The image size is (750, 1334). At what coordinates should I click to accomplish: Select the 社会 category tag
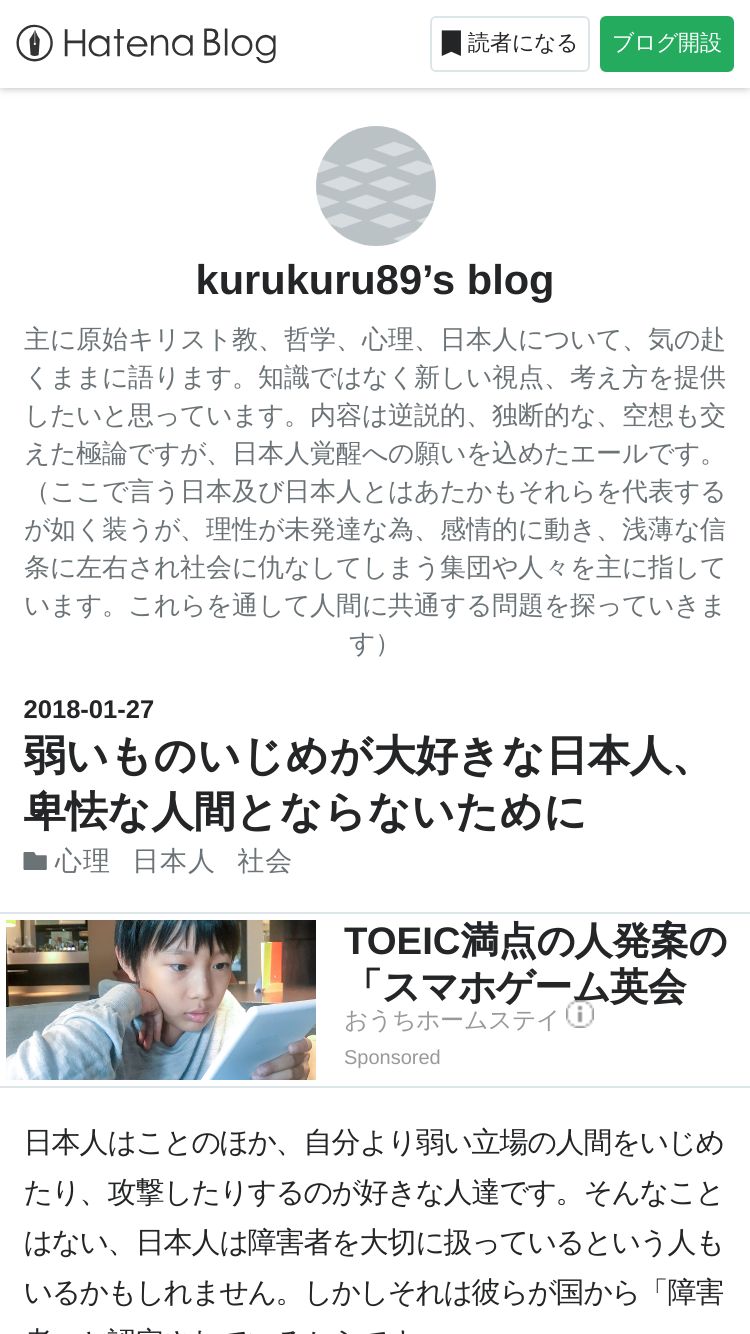click(x=264, y=861)
